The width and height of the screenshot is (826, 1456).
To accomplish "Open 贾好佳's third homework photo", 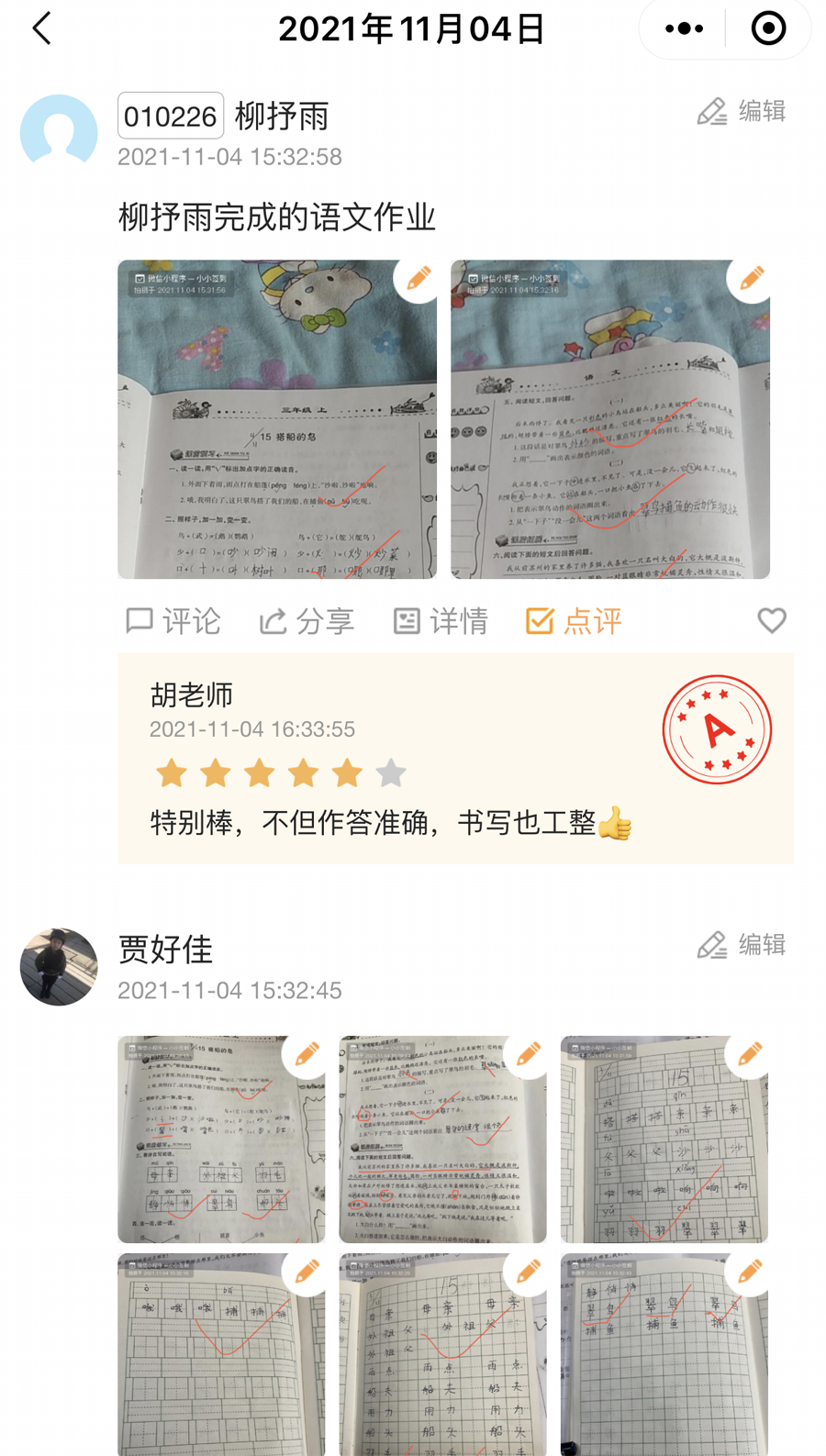I will click(x=655, y=1147).
